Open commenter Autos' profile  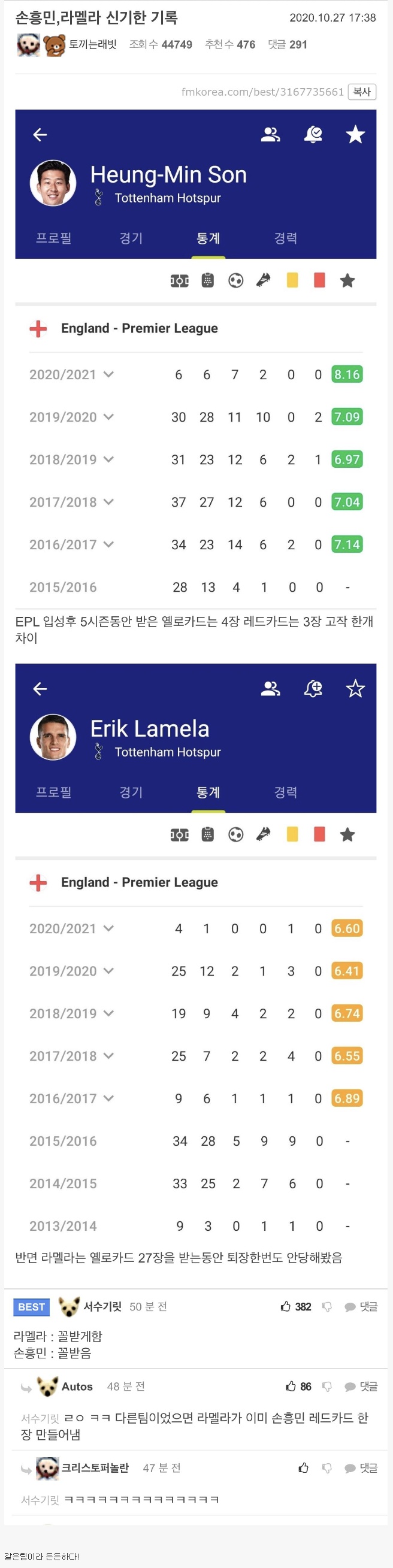77,1387
